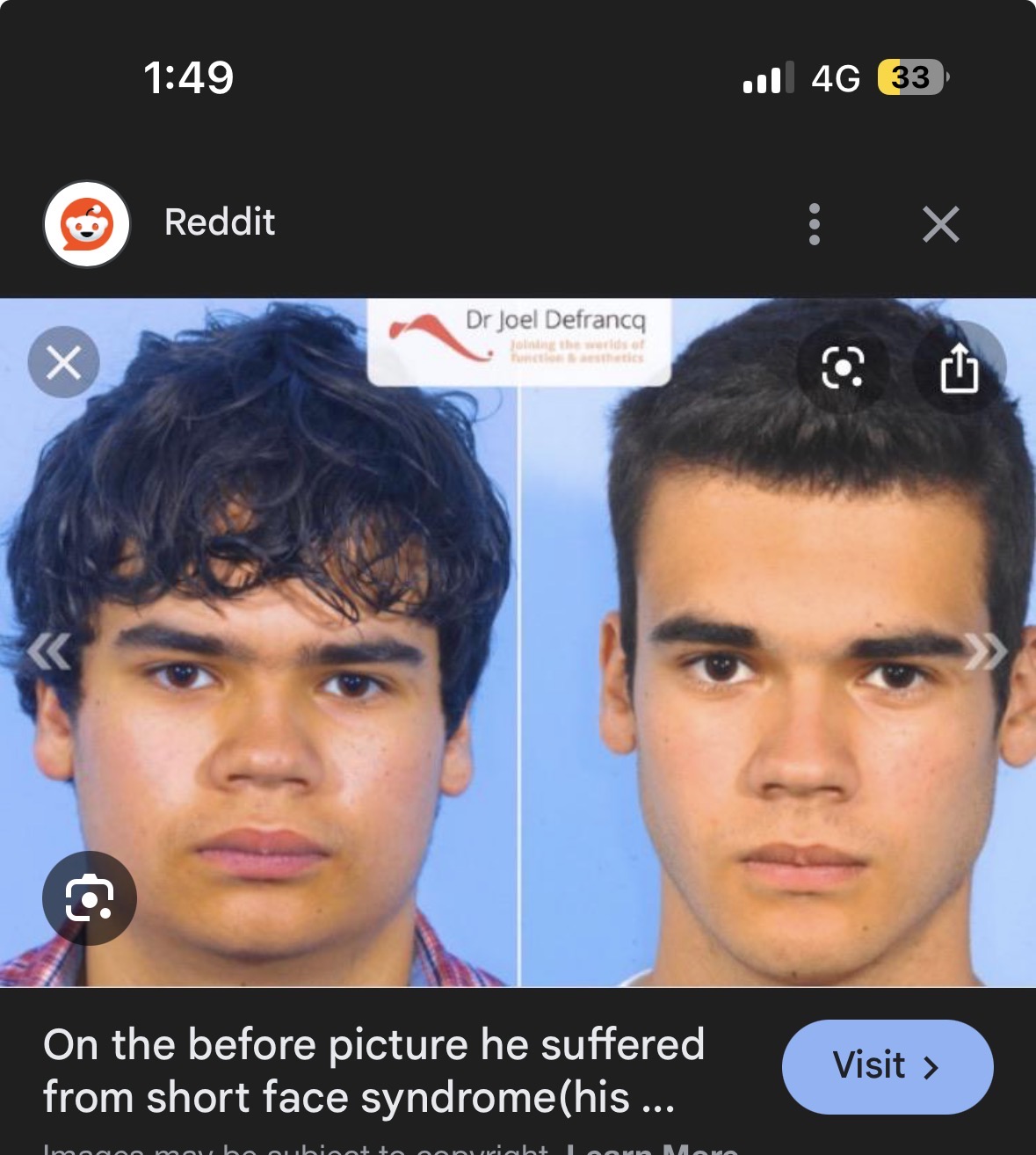Visit the Reddit page
This screenshot has height=1155, width=1036.
(x=887, y=1066)
